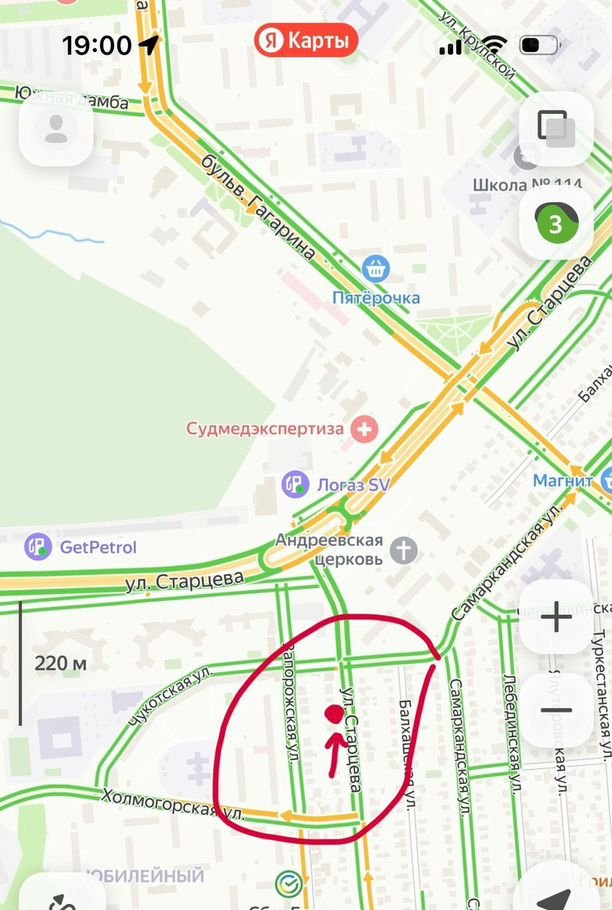The image size is (612, 910).
Task: Zoom out with the minus button
Action: pyautogui.click(x=555, y=709)
